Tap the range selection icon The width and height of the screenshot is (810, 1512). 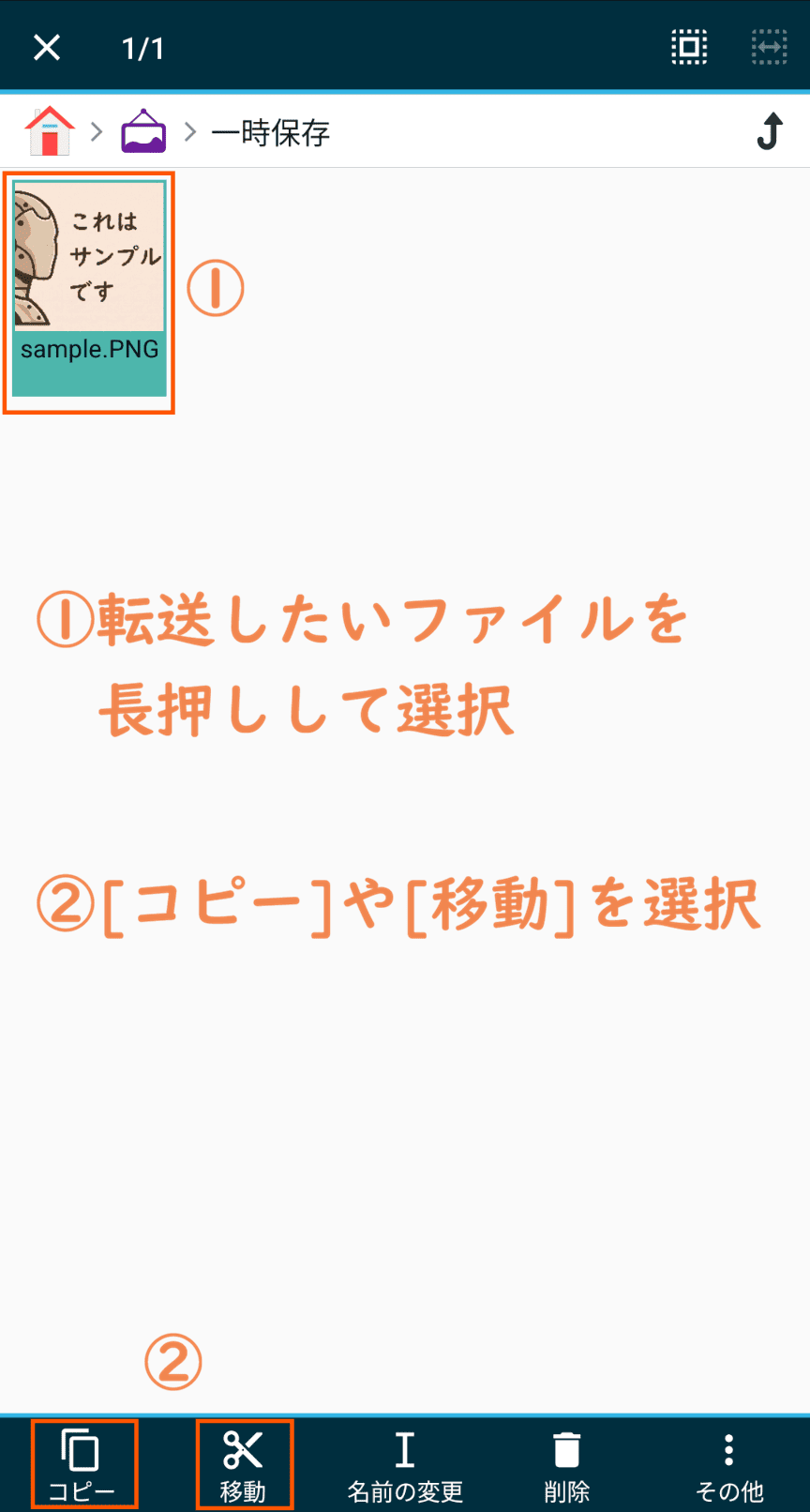(769, 48)
